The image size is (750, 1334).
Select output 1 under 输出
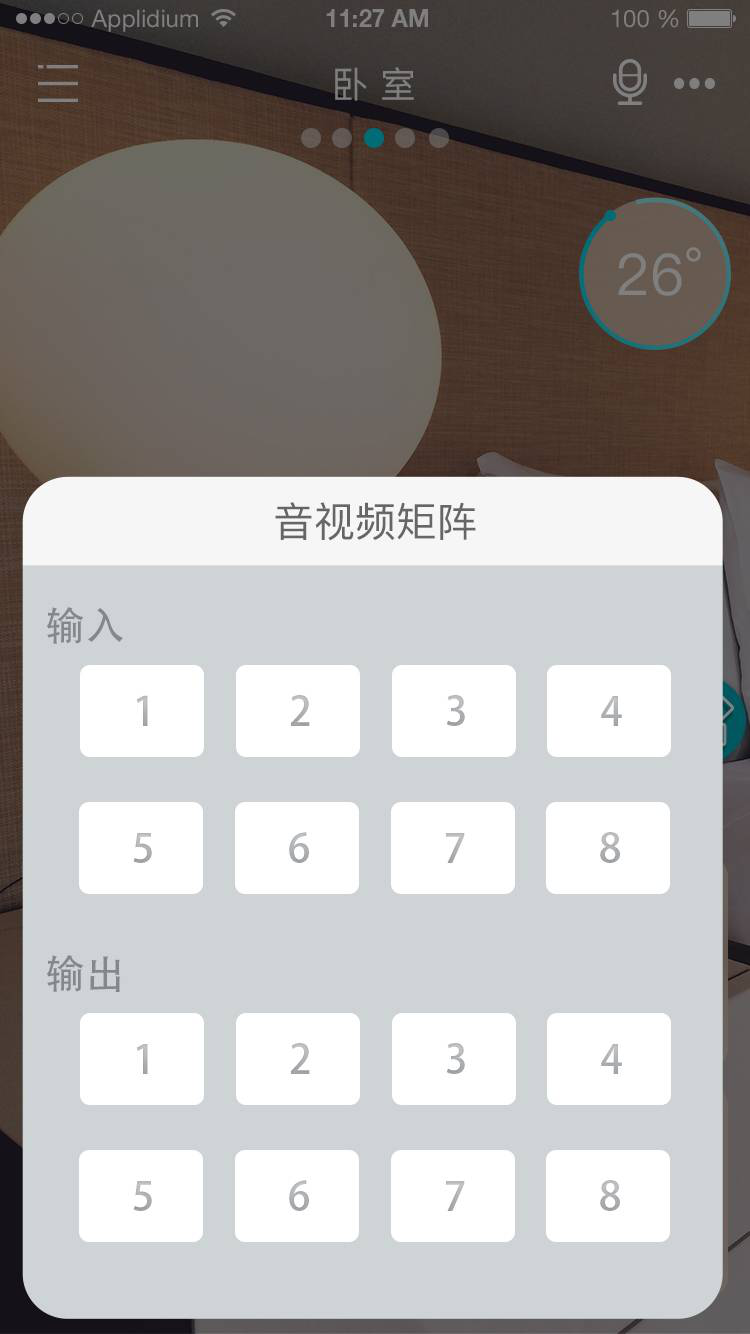[142, 1059]
